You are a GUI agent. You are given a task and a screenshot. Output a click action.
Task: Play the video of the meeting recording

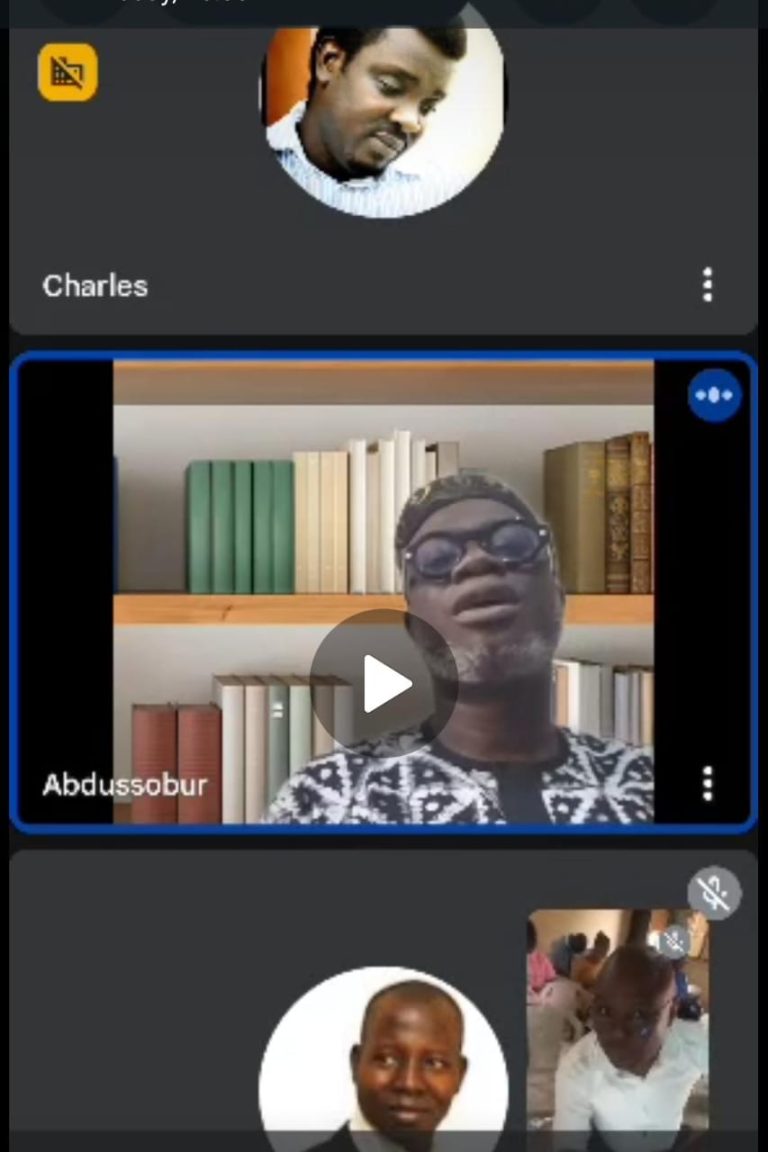tap(384, 684)
